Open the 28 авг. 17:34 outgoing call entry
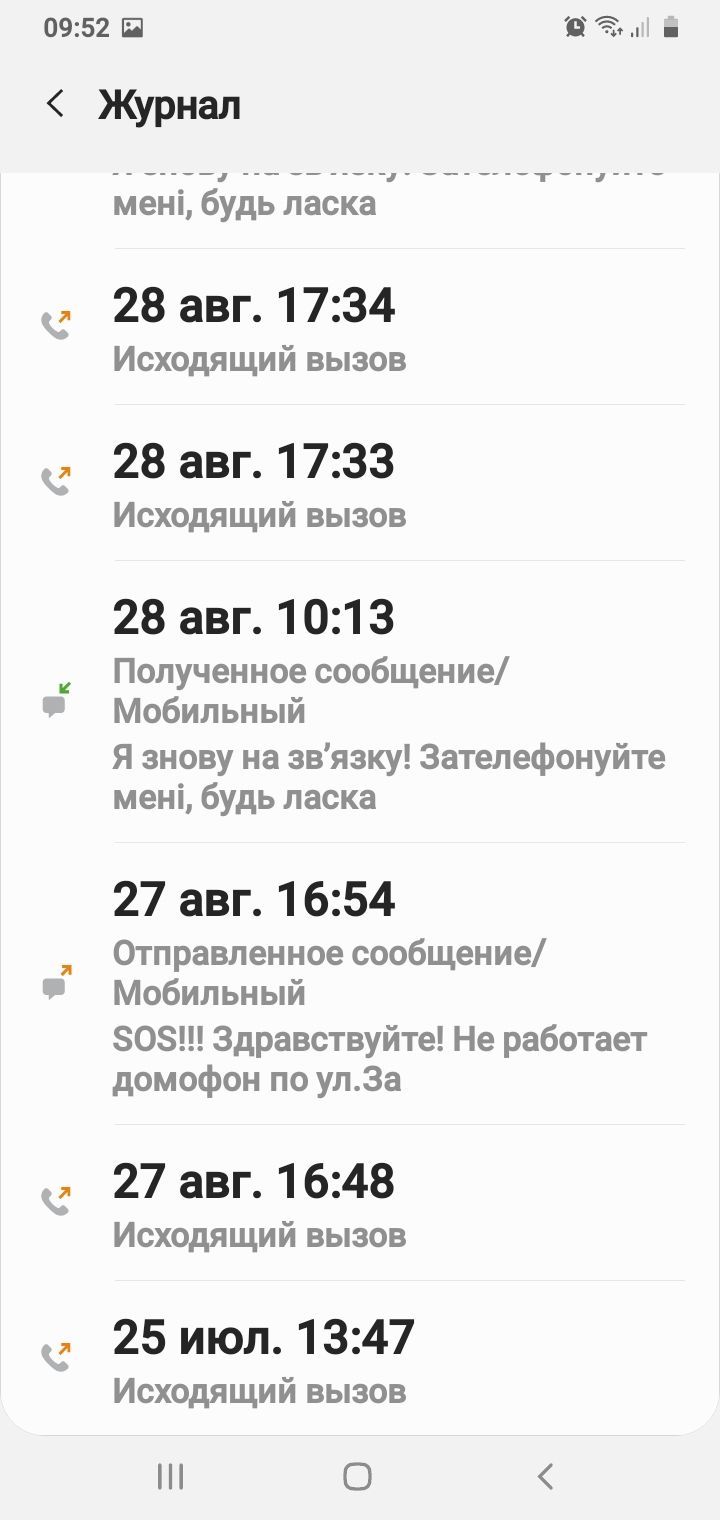720x1520 pixels. [x=360, y=328]
